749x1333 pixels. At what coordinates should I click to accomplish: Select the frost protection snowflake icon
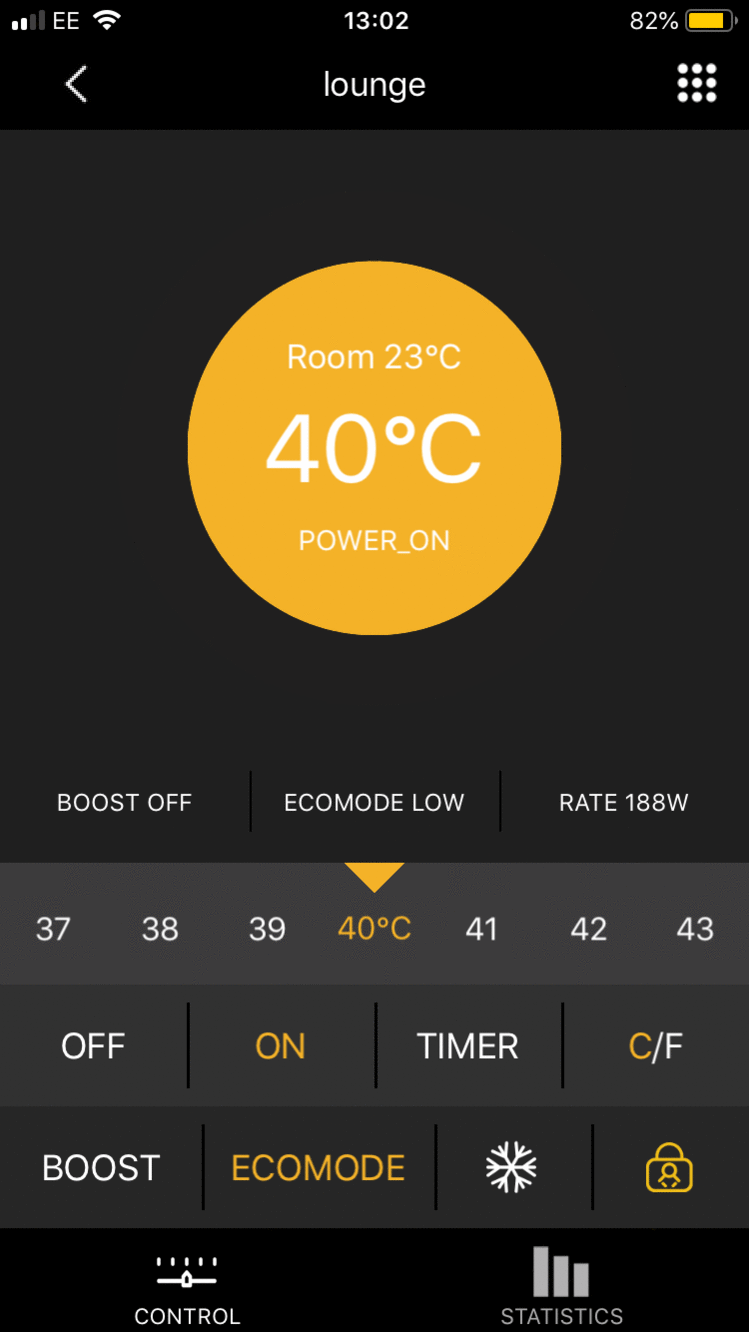[x=513, y=1167]
